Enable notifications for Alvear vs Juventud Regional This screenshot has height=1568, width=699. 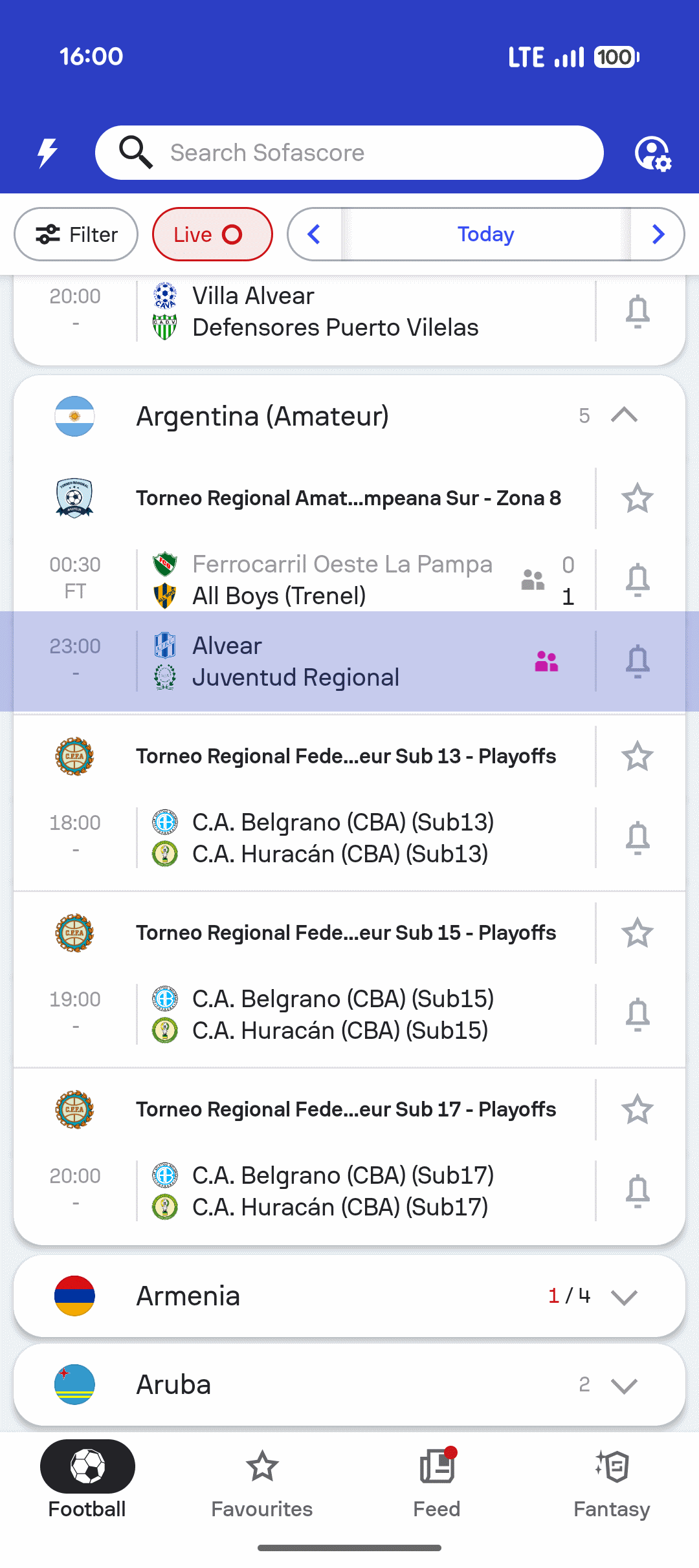click(x=637, y=661)
